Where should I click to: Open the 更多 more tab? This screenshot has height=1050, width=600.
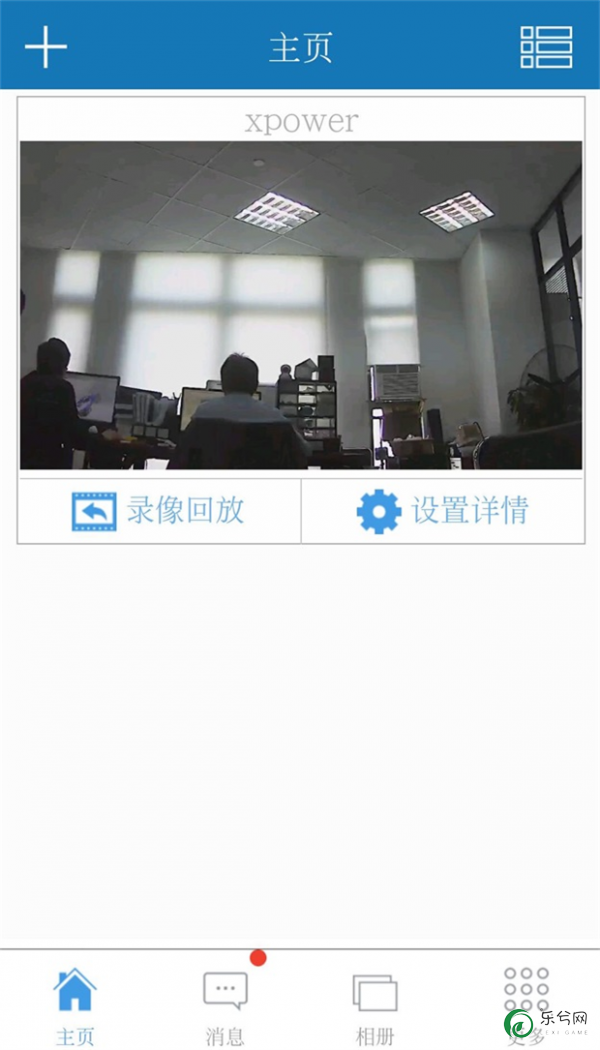click(526, 1000)
